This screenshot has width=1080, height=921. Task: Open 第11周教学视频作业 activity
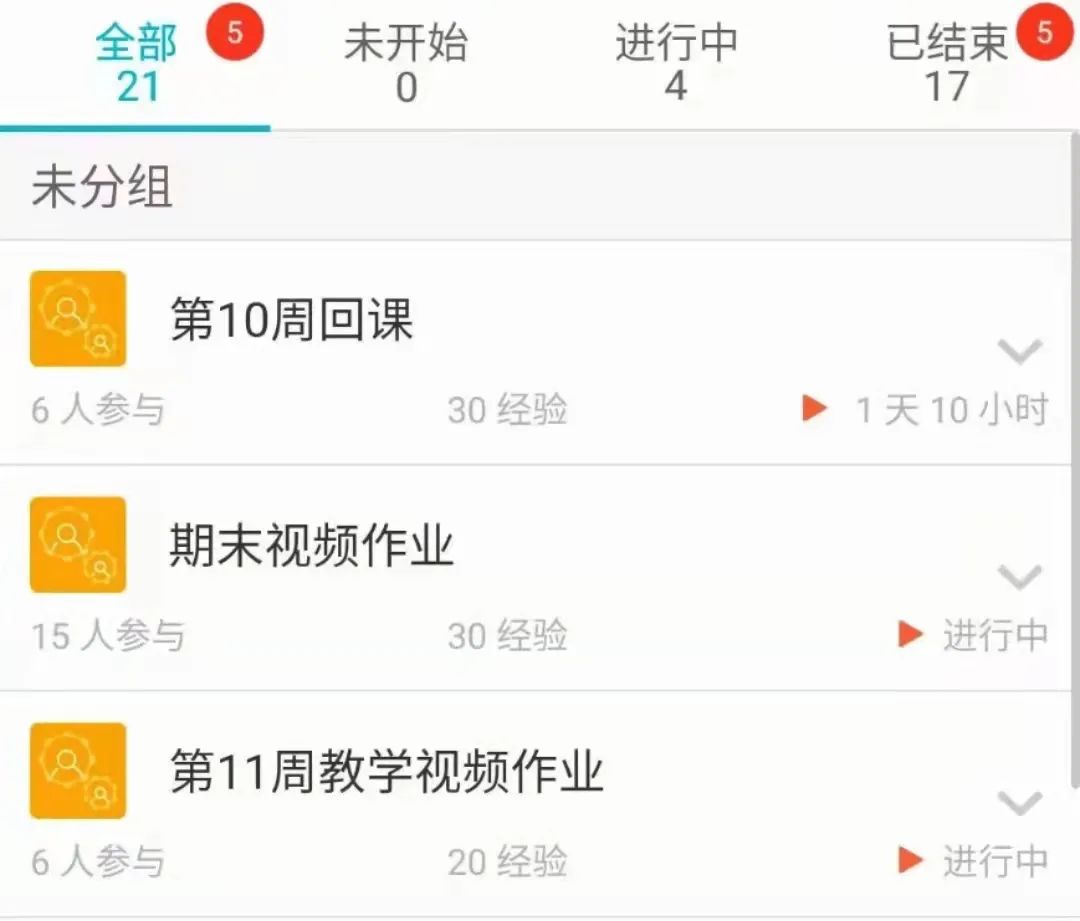(x=386, y=773)
